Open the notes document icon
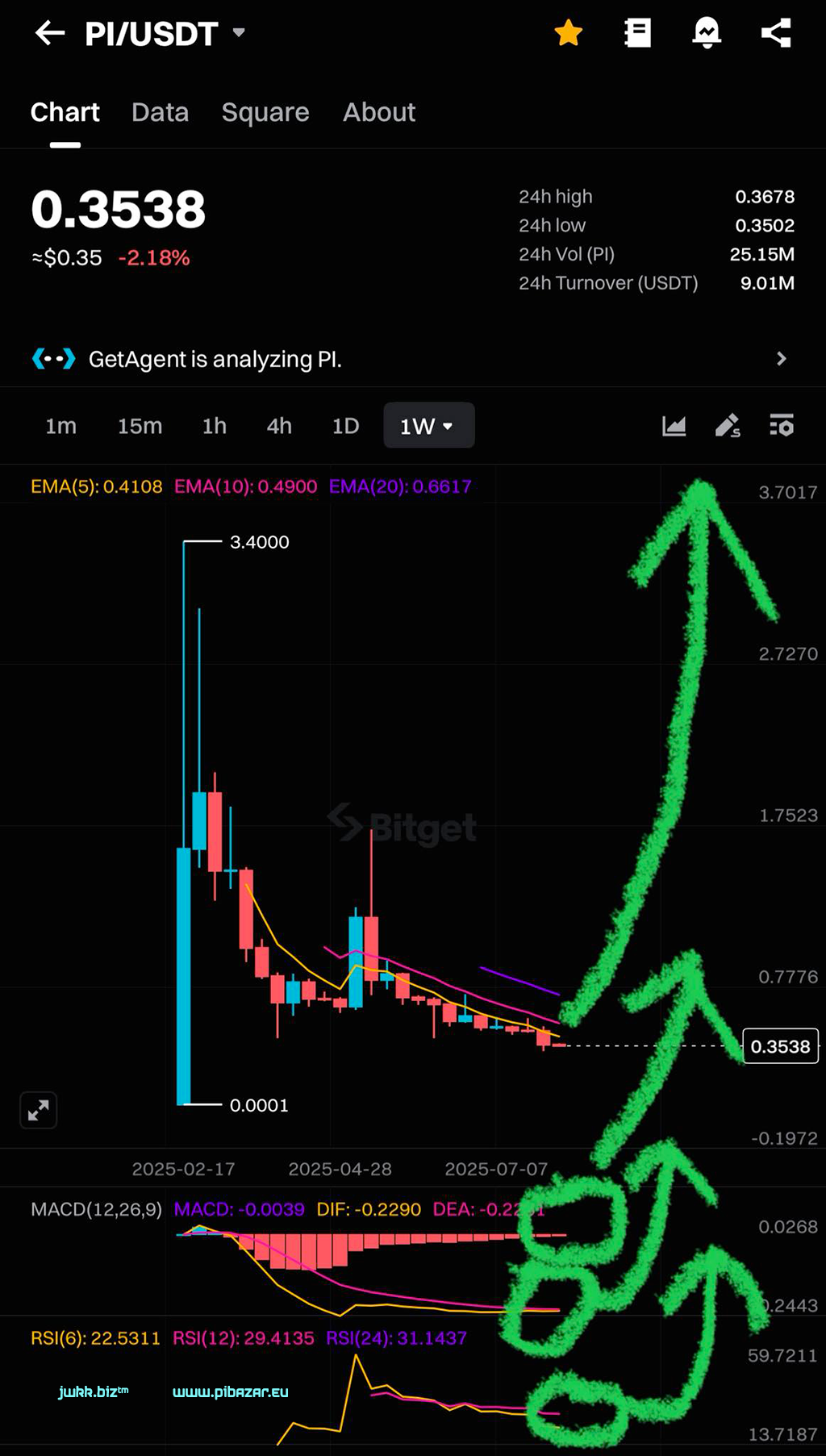The image size is (826, 1456). click(x=637, y=33)
